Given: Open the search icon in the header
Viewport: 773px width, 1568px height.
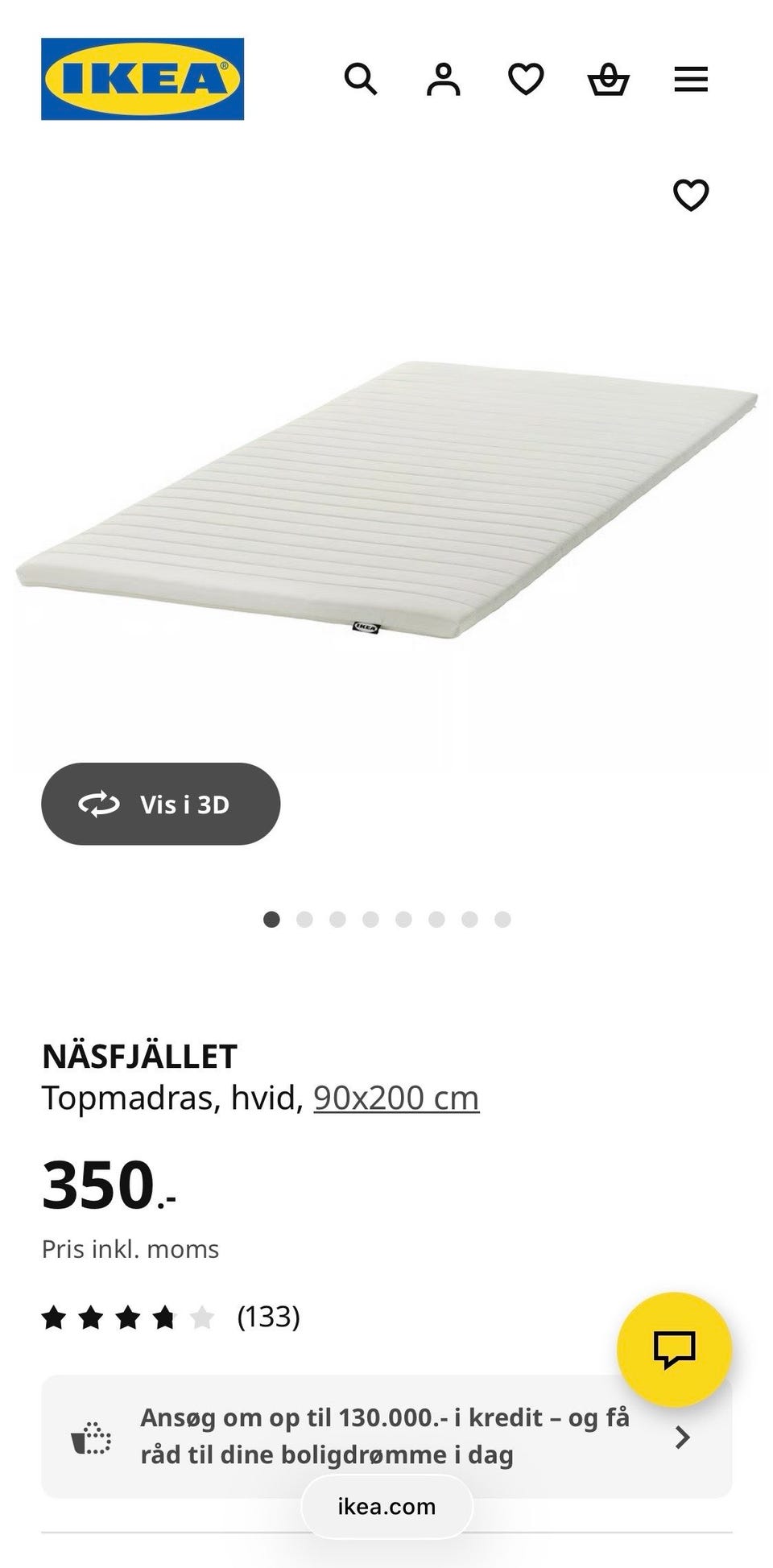Looking at the screenshot, I should (x=360, y=79).
